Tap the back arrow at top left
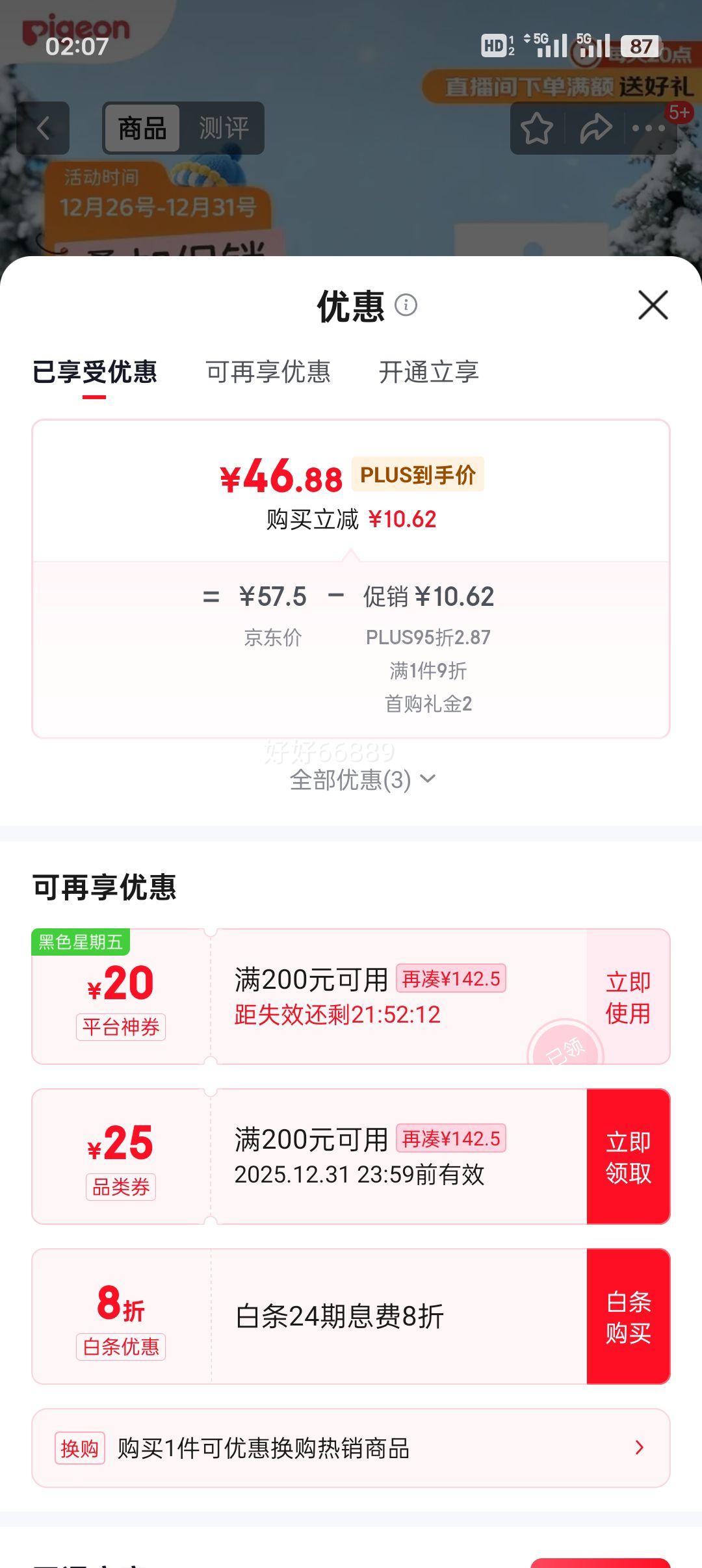Screen dimensions: 702x1568 point(43,127)
